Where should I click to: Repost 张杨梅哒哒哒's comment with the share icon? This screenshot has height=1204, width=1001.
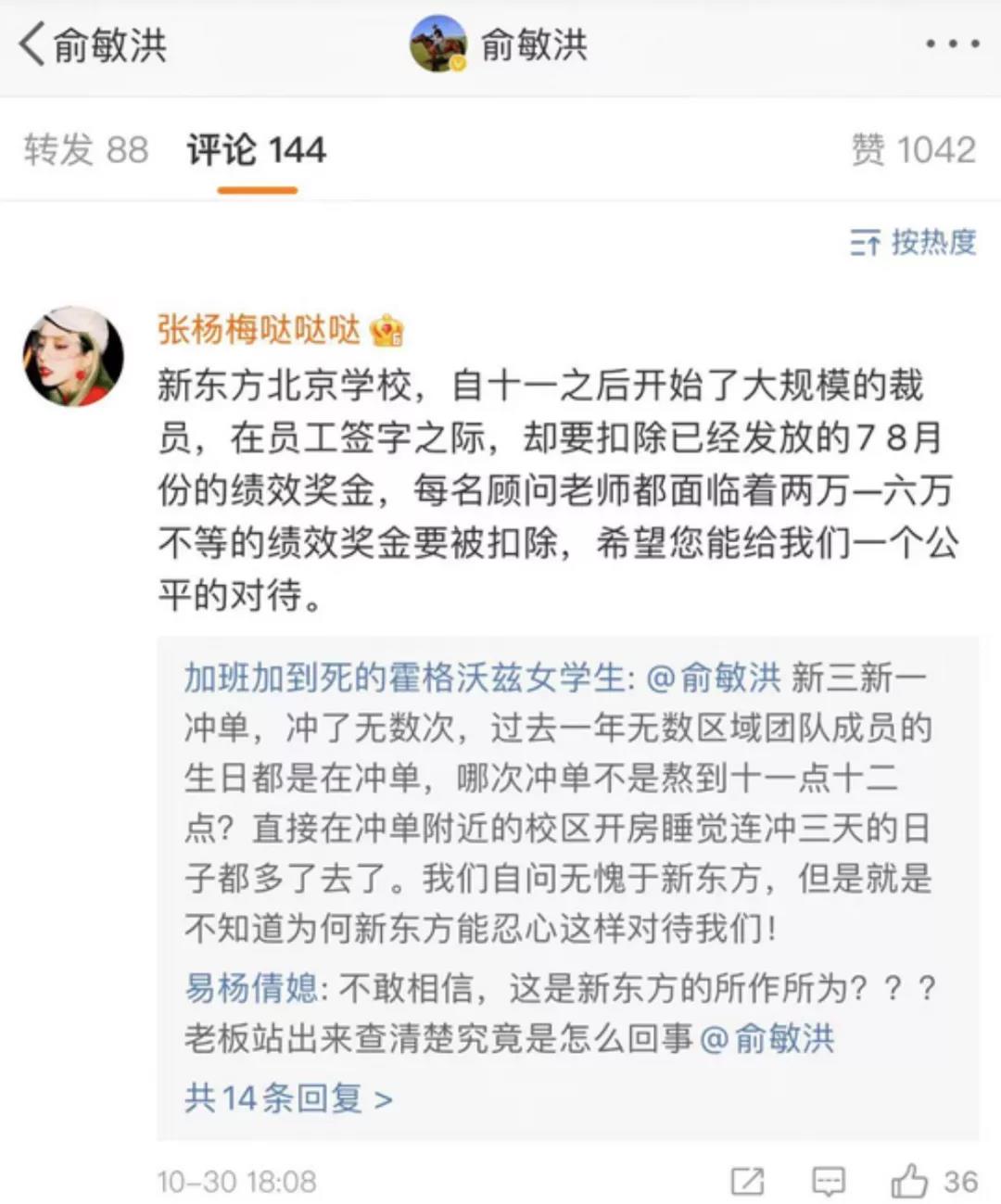click(747, 1181)
